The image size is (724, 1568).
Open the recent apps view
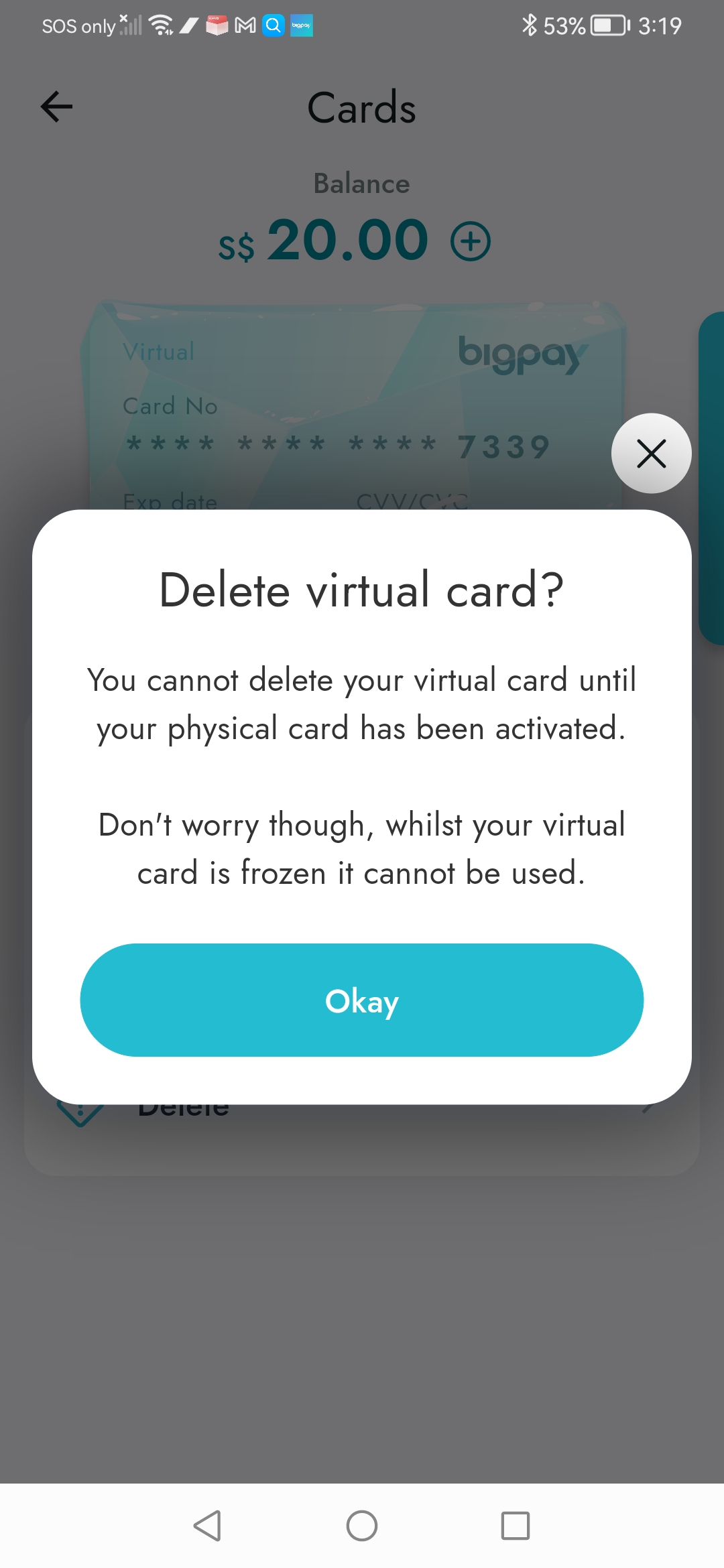tap(515, 1526)
